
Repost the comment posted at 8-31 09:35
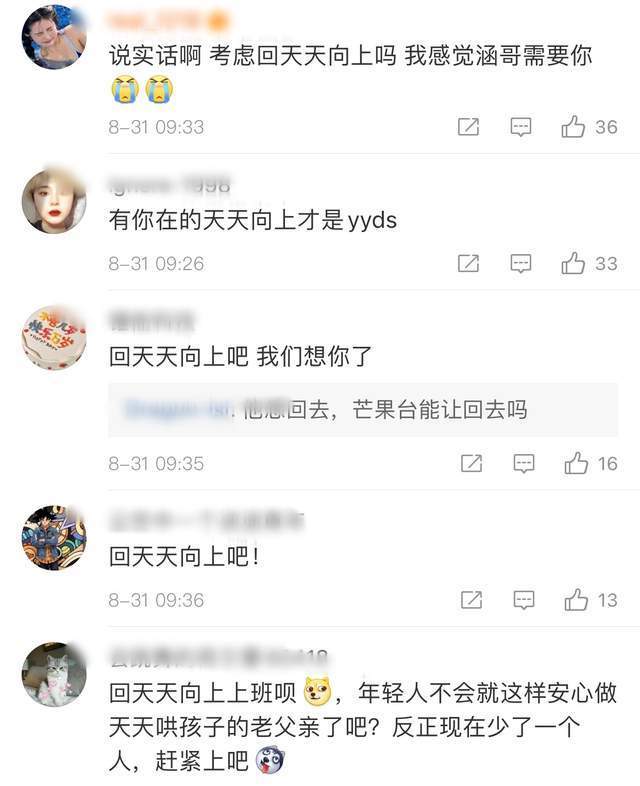coord(469,463)
